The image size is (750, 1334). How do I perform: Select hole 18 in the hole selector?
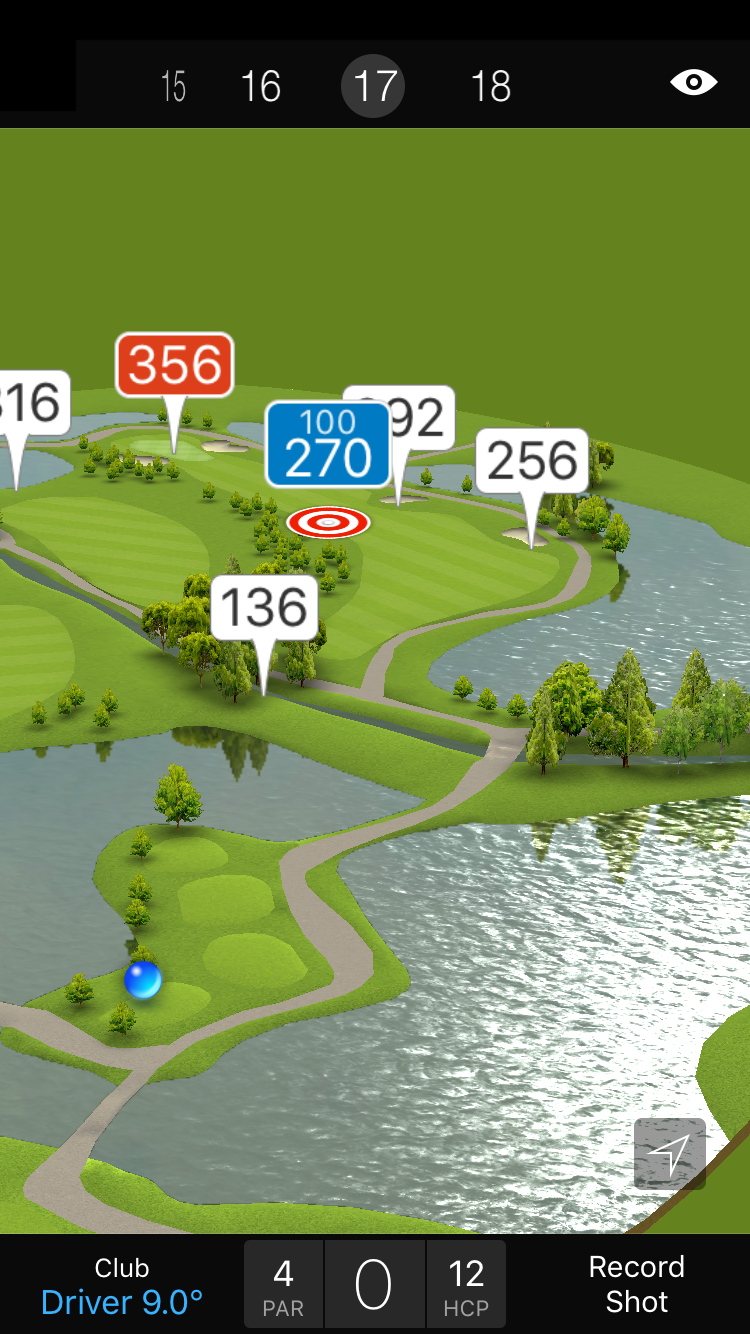pyautogui.click(x=491, y=87)
